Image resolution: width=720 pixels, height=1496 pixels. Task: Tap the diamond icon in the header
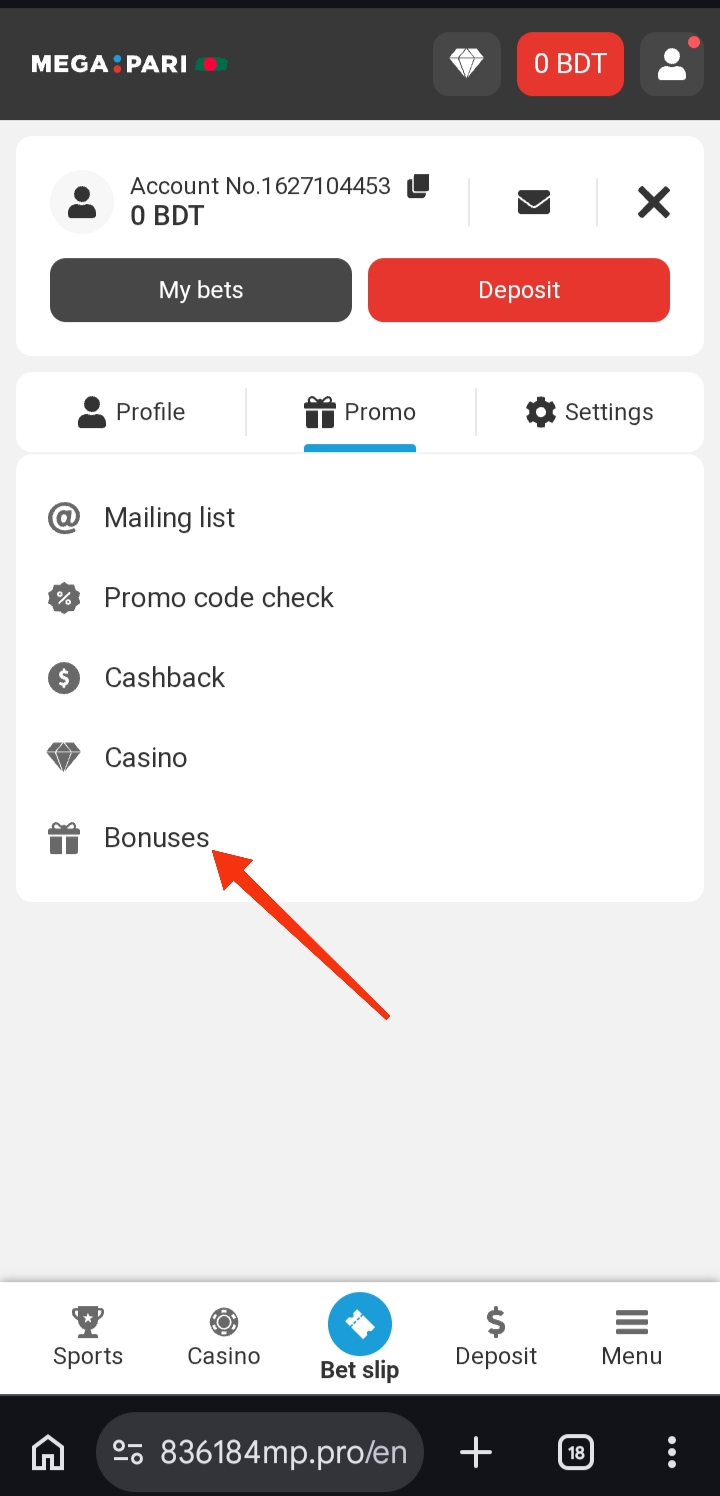point(466,64)
